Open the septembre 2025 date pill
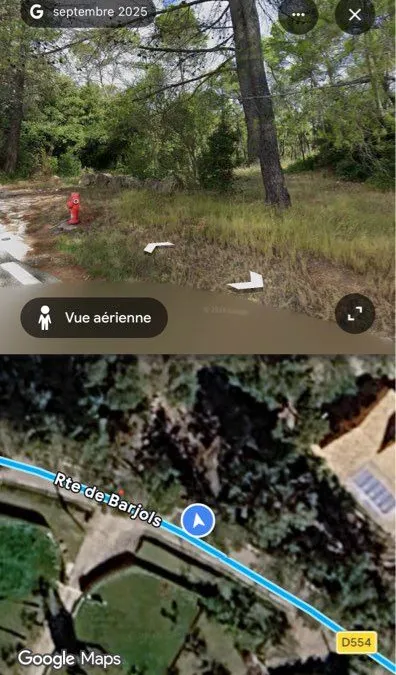Image resolution: width=396 pixels, height=675 pixels. (x=88, y=12)
